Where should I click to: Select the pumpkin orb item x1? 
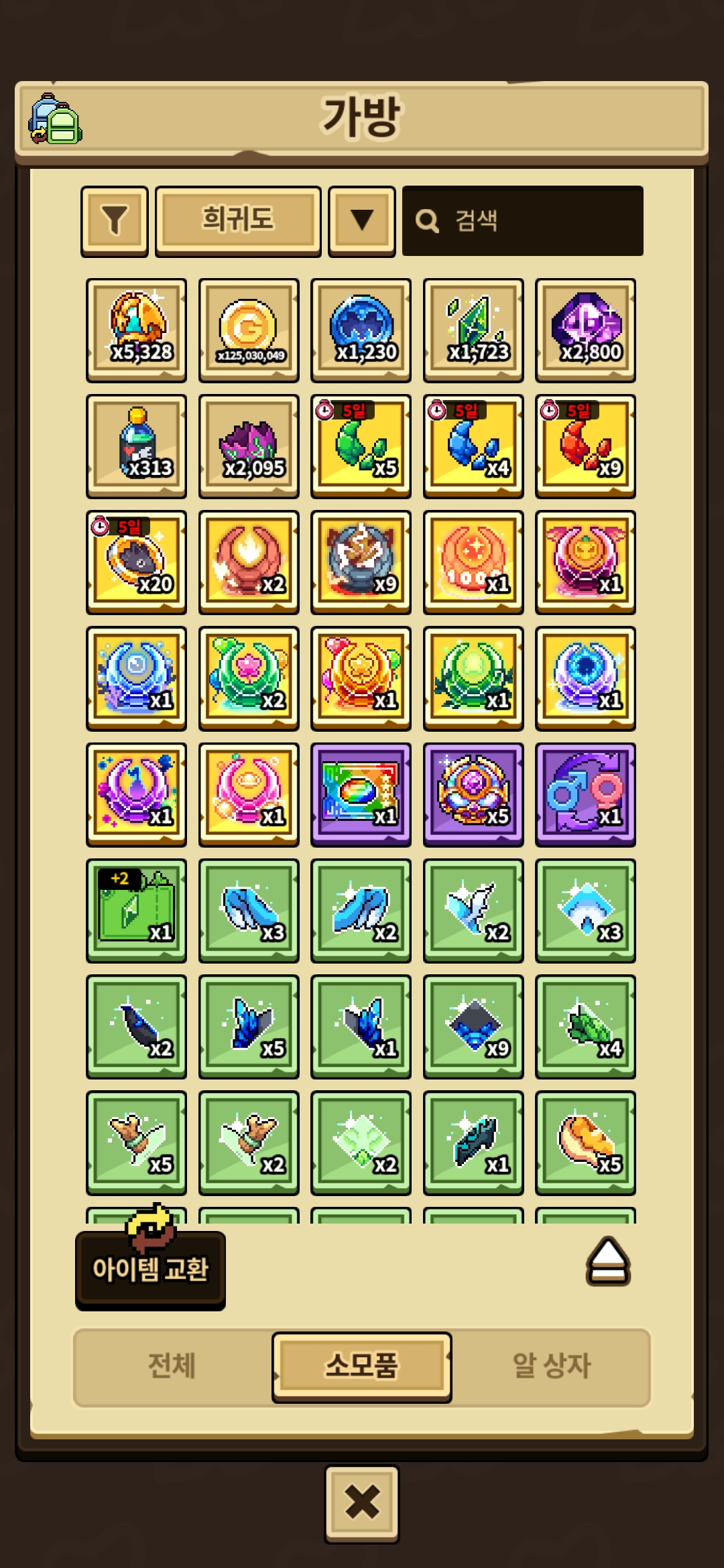click(x=585, y=562)
